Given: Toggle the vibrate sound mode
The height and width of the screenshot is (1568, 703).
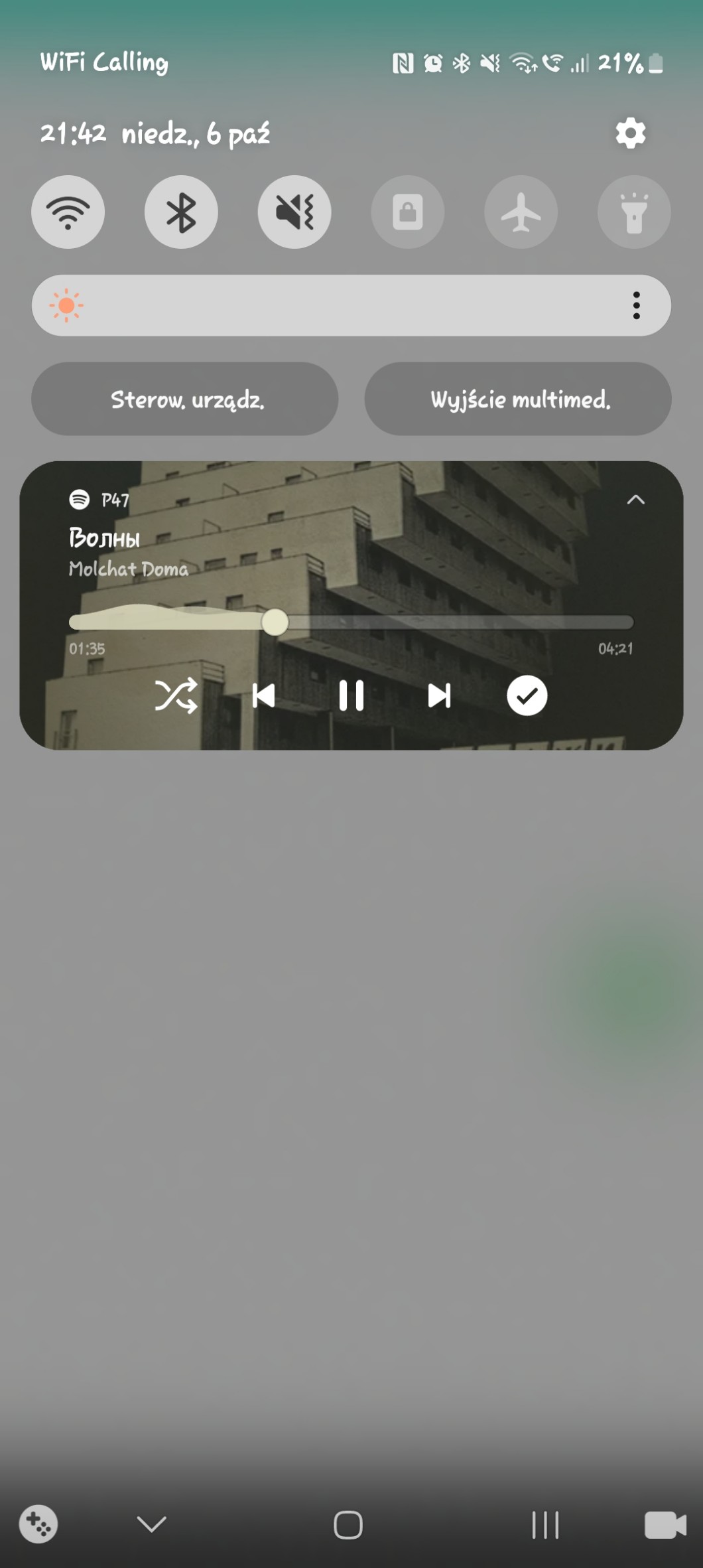Looking at the screenshot, I should pyautogui.click(x=294, y=212).
